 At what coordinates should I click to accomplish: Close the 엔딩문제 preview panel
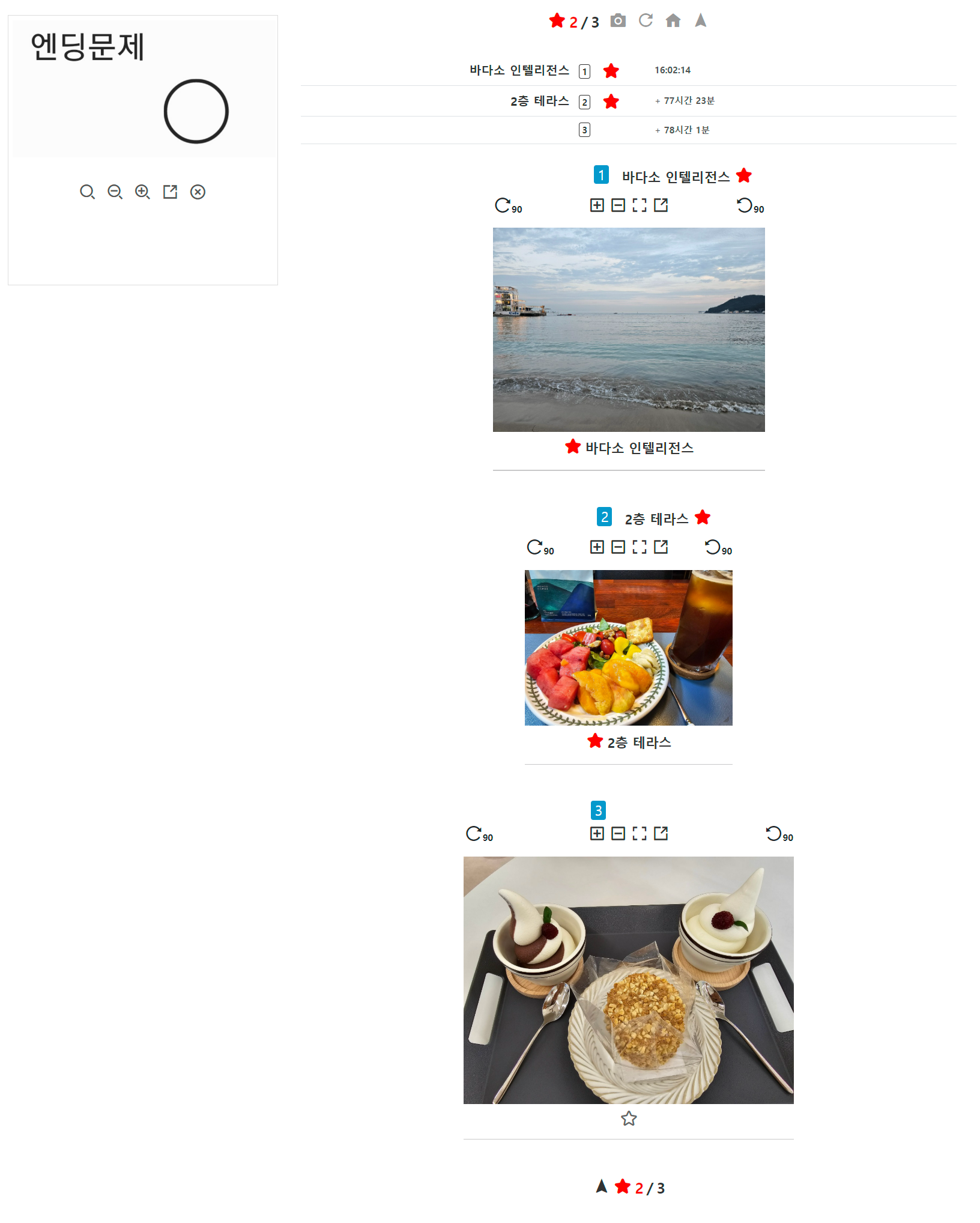coord(198,192)
